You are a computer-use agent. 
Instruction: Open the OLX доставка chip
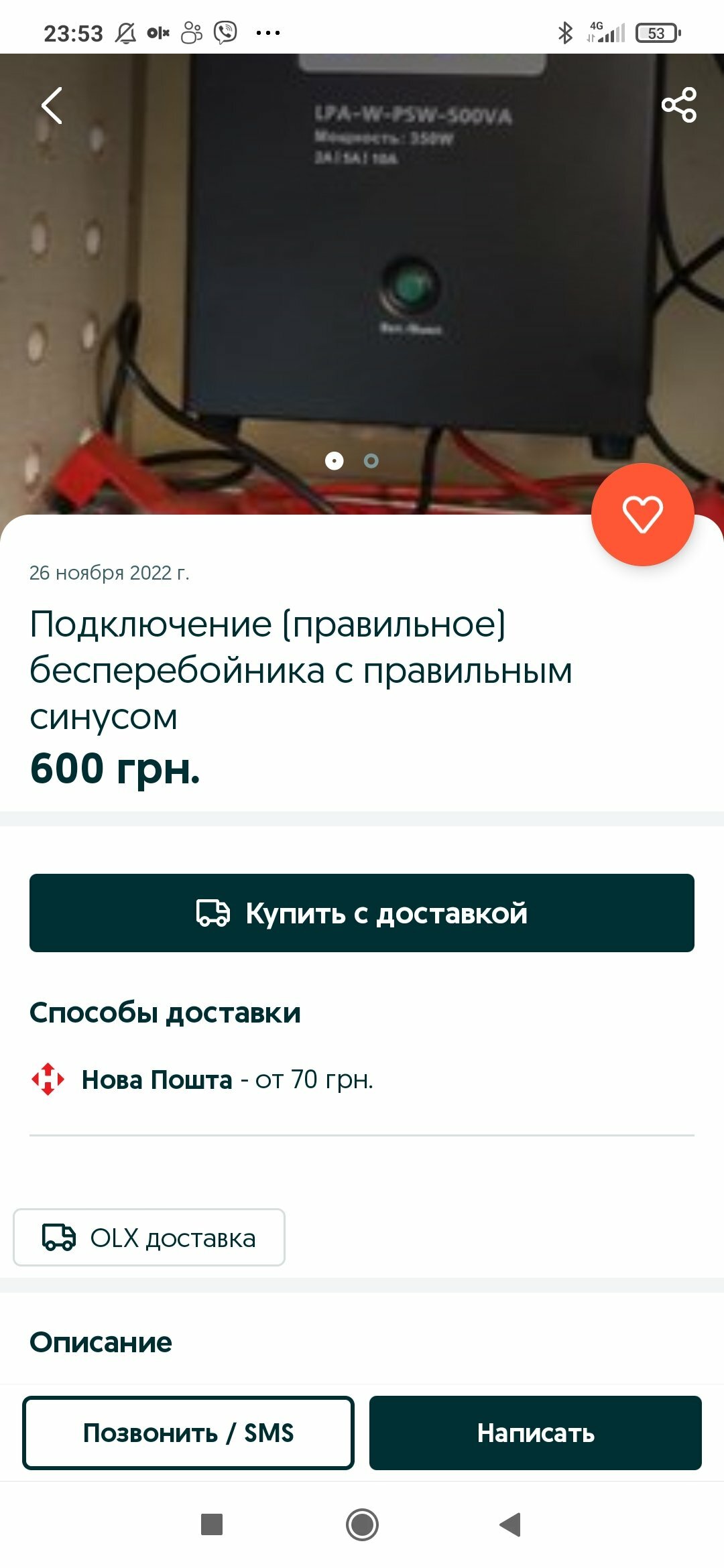coord(149,1237)
